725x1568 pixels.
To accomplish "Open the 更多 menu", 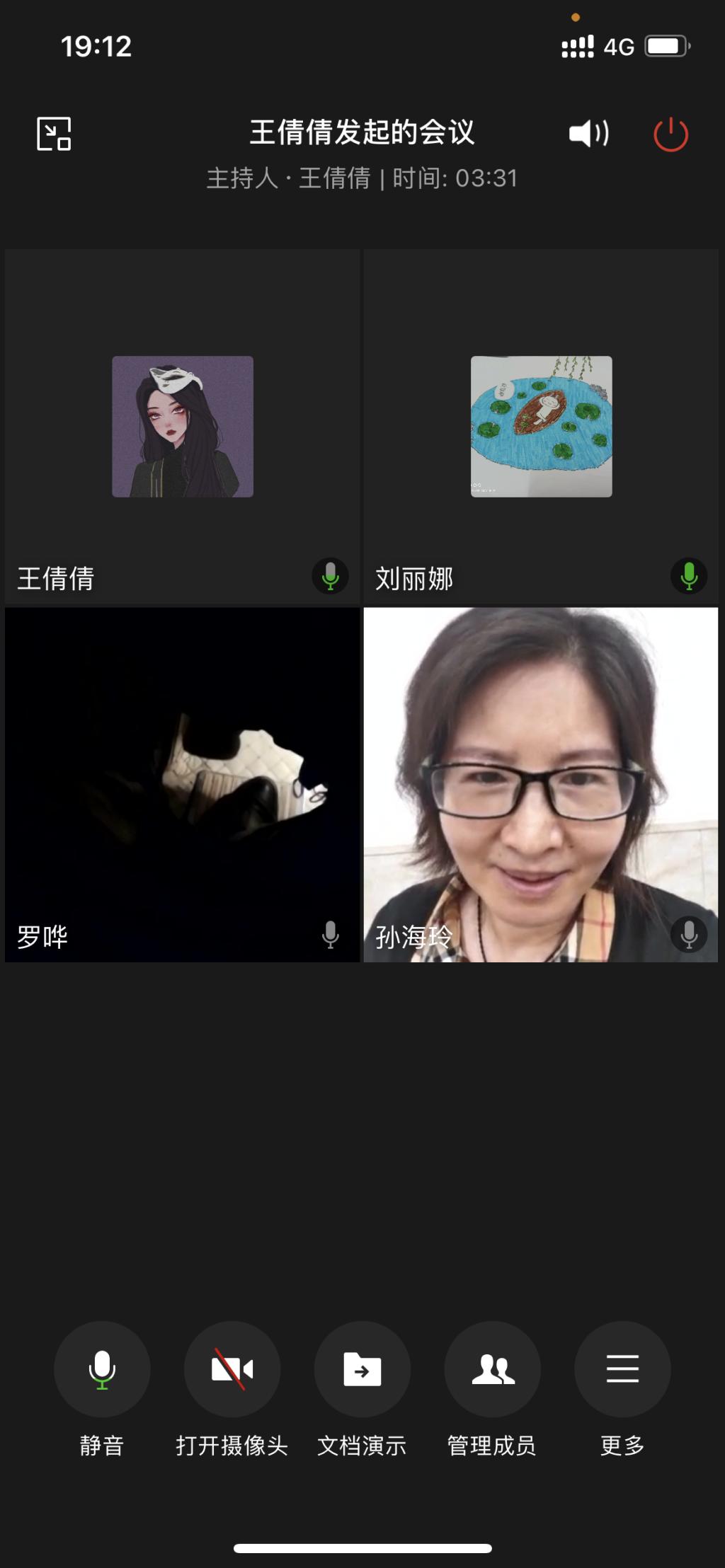I will point(622,1368).
